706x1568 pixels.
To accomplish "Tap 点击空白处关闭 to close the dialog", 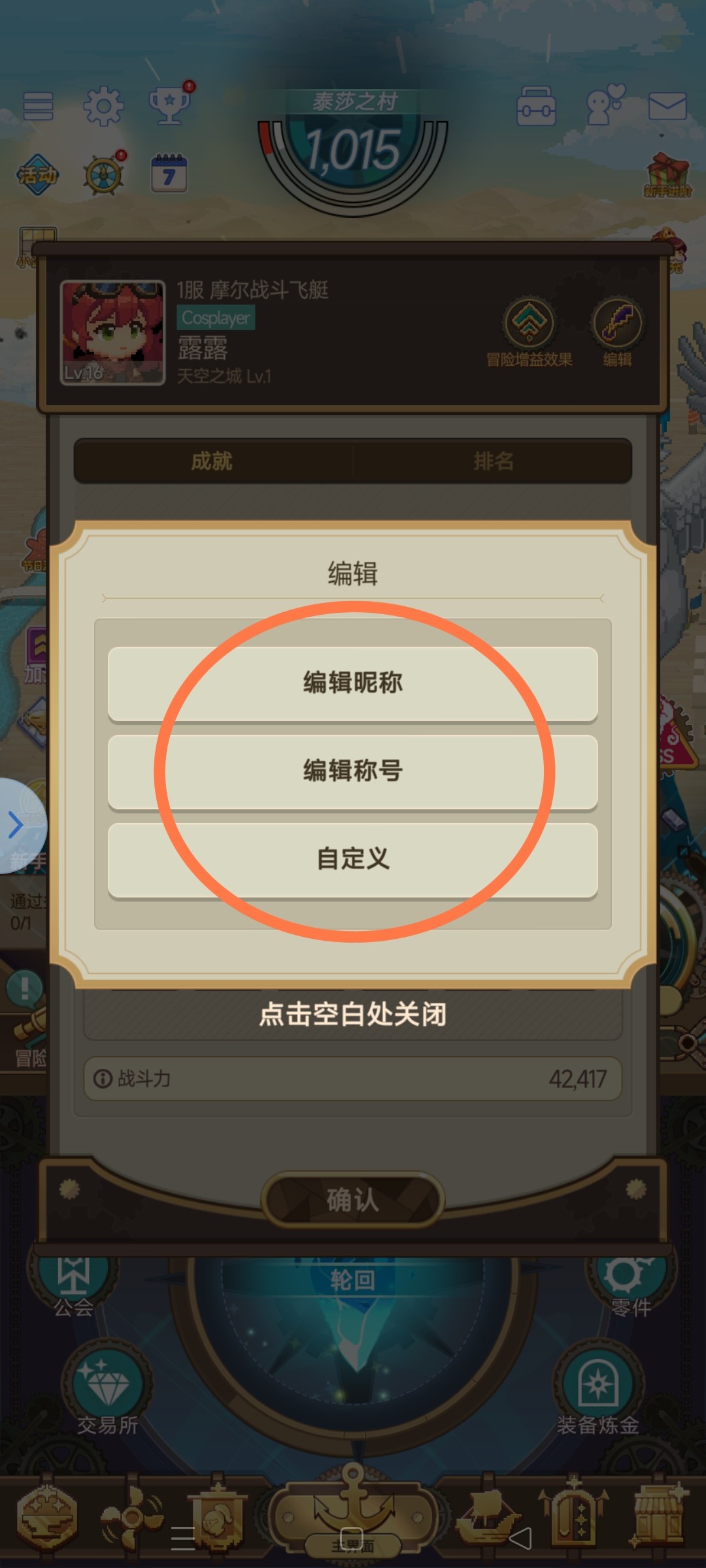I will [x=353, y=1015].
